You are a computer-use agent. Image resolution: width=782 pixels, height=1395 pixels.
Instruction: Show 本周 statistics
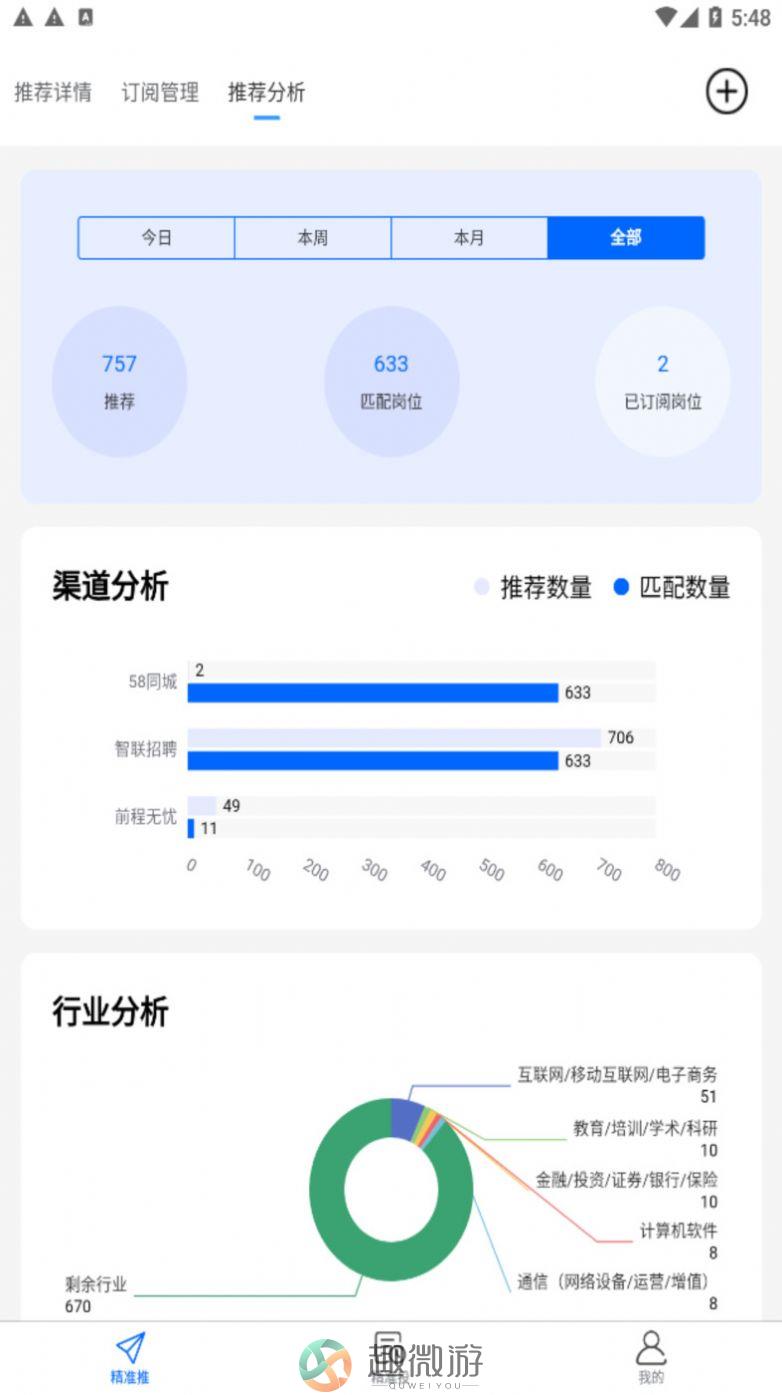click(x=312, y=238)
